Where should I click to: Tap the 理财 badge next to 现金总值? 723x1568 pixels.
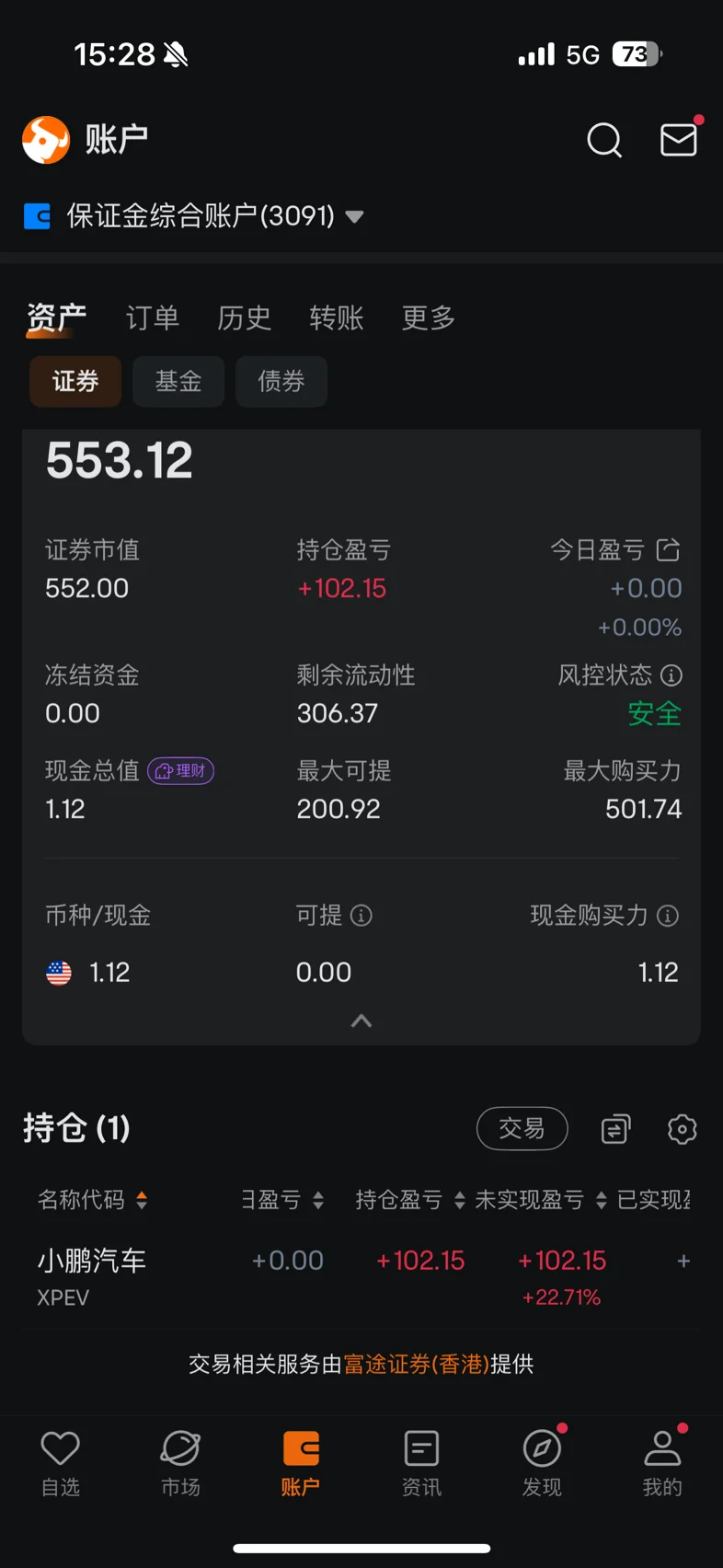pyautogui.click(x=181, y=771)
